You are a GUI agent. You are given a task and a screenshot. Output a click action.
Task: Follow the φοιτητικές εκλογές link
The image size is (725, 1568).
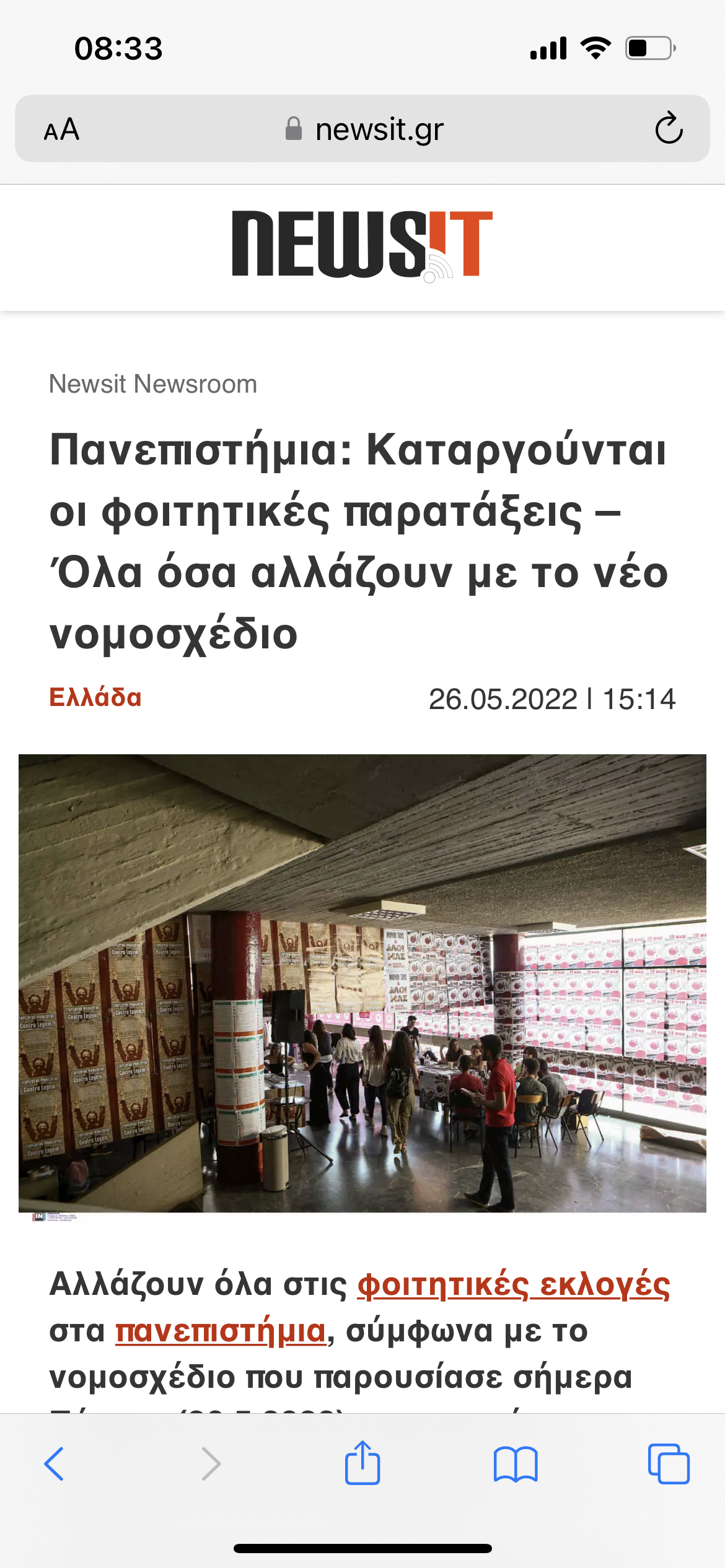(x=513, y=1284)
